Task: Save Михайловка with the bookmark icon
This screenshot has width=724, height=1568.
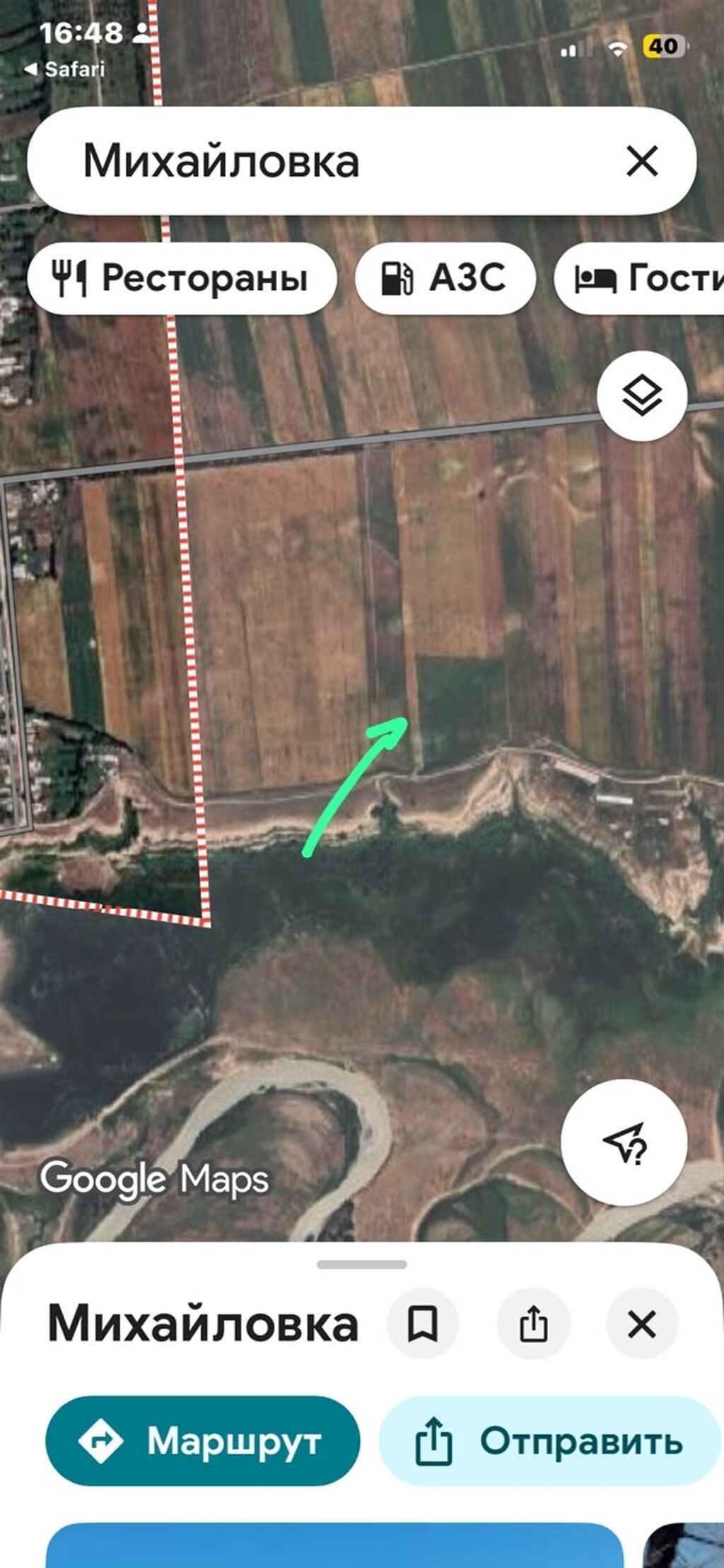Action: point(423,1323)
